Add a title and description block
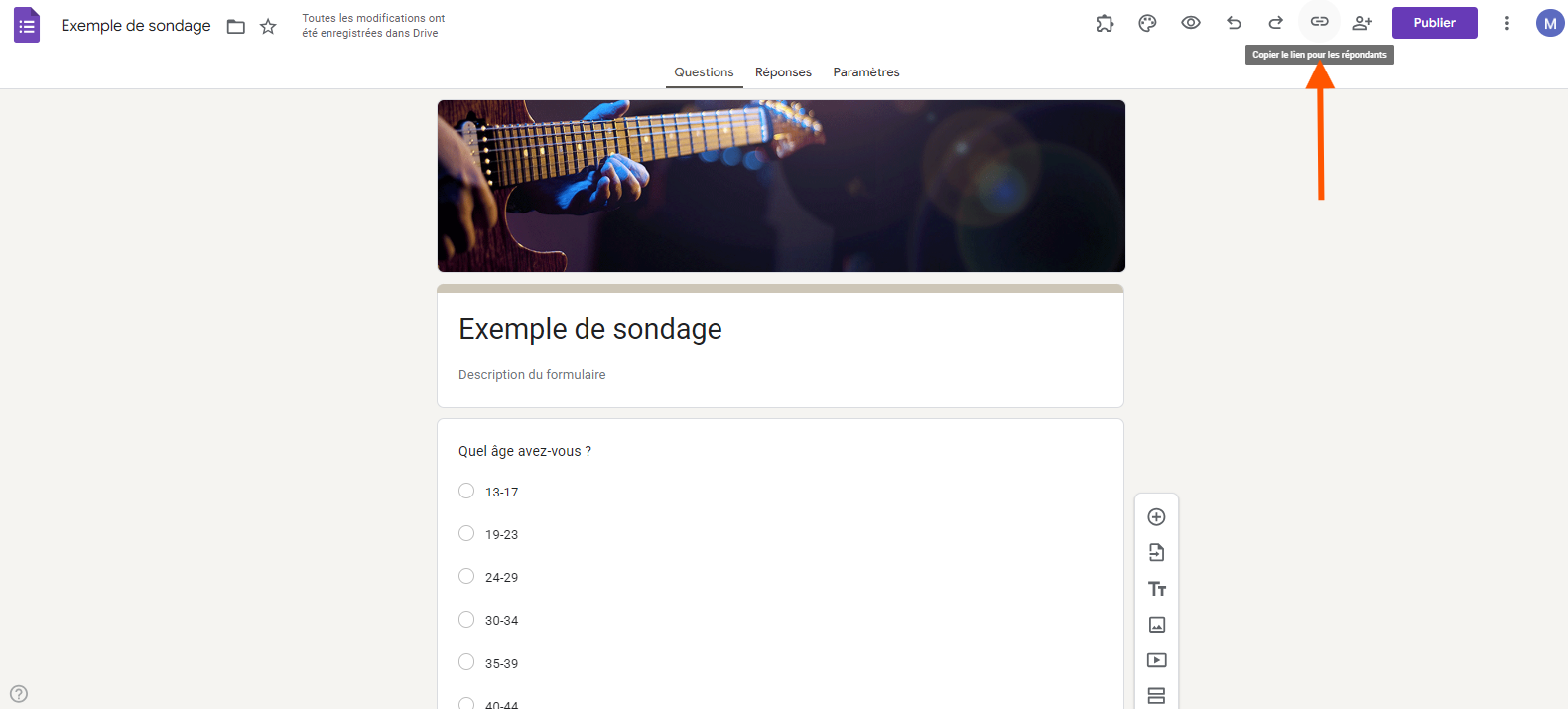 tap(1156, 589)
